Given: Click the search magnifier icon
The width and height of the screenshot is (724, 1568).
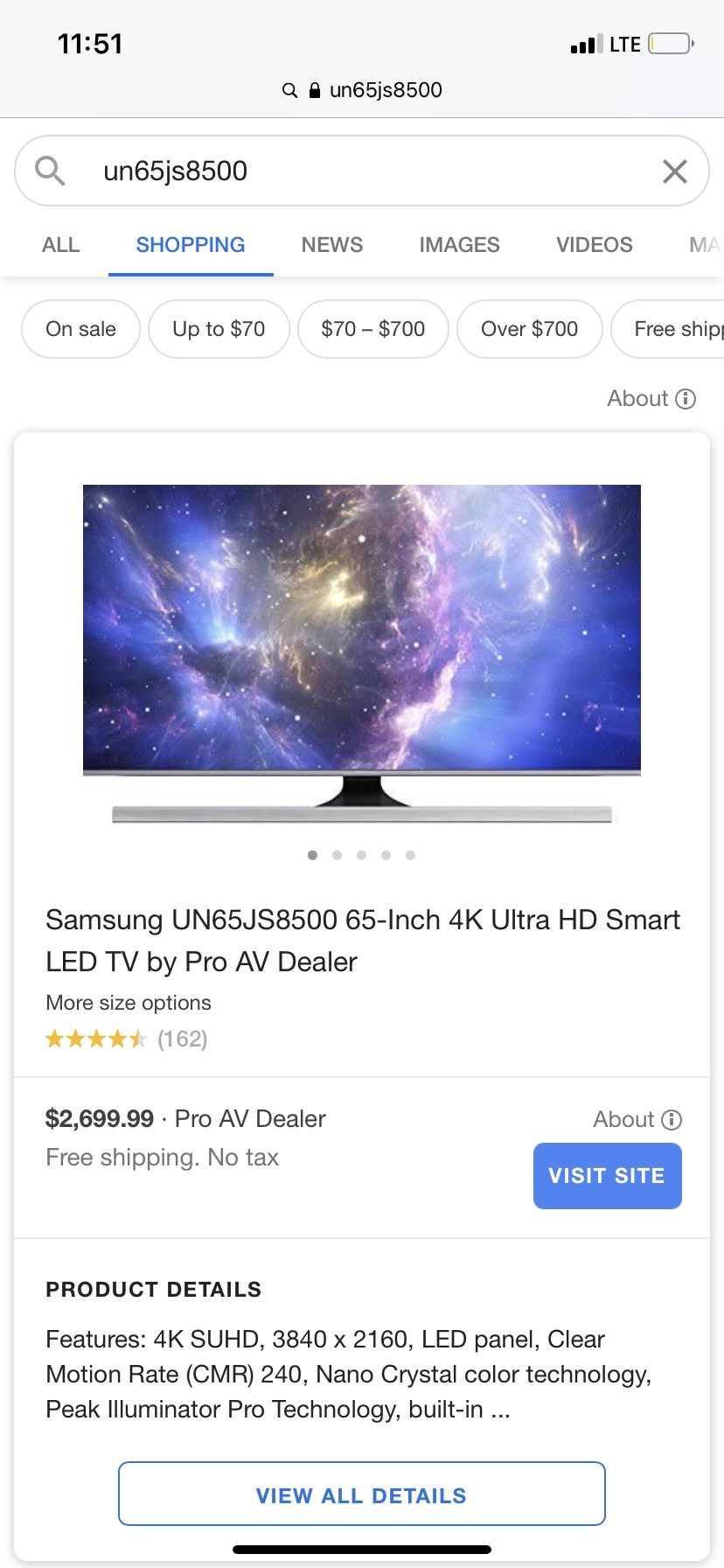Looking at the screenshot, I should coord(50,171).
